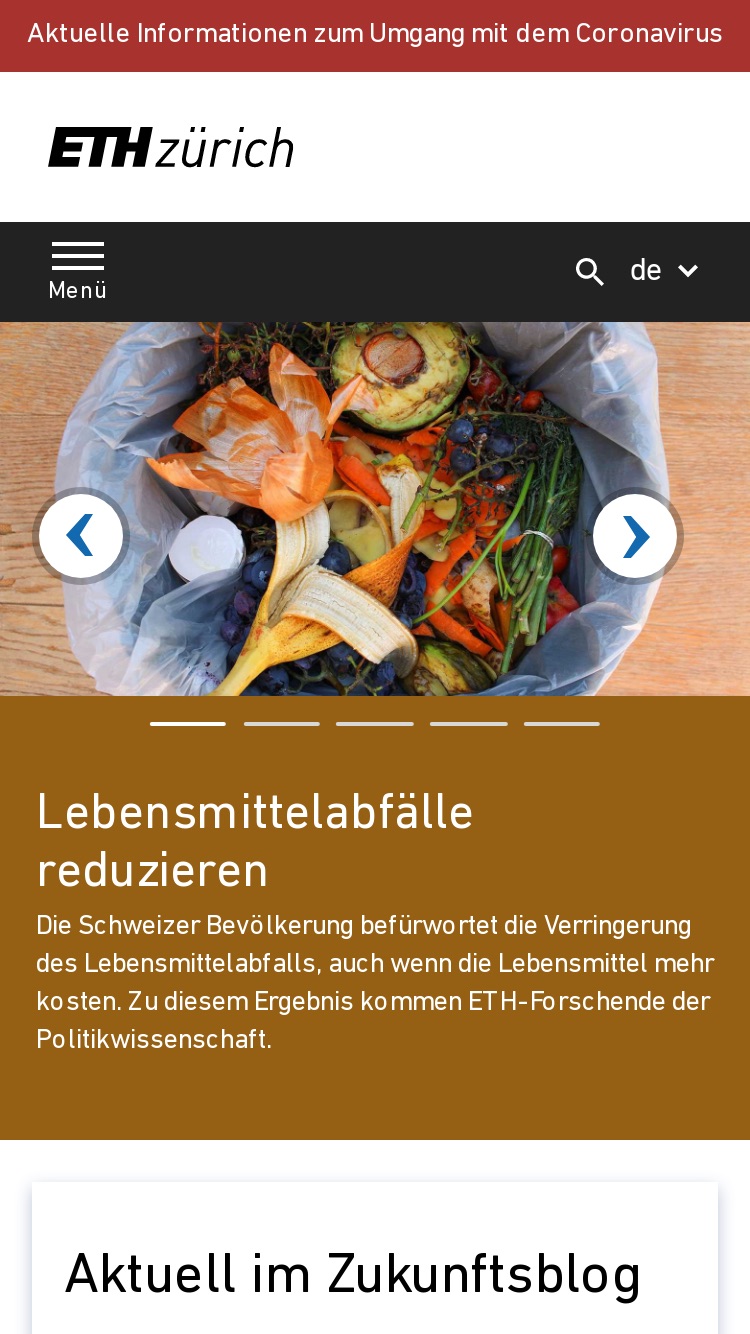750x1334 pixels.
Task: Go to the previous carousel slide
Action: [x=81, y=536]
